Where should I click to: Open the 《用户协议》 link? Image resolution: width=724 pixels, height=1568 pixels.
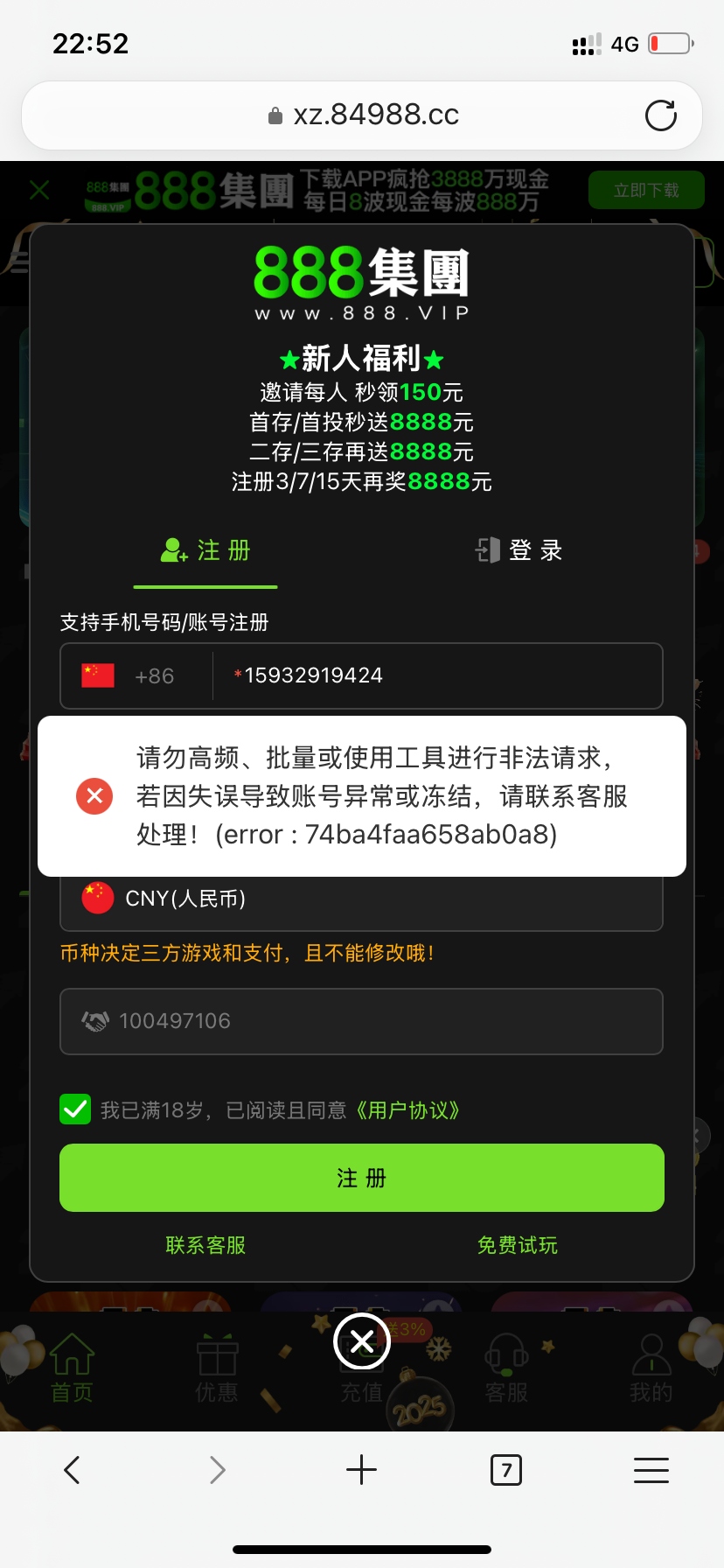(407, 1110)
